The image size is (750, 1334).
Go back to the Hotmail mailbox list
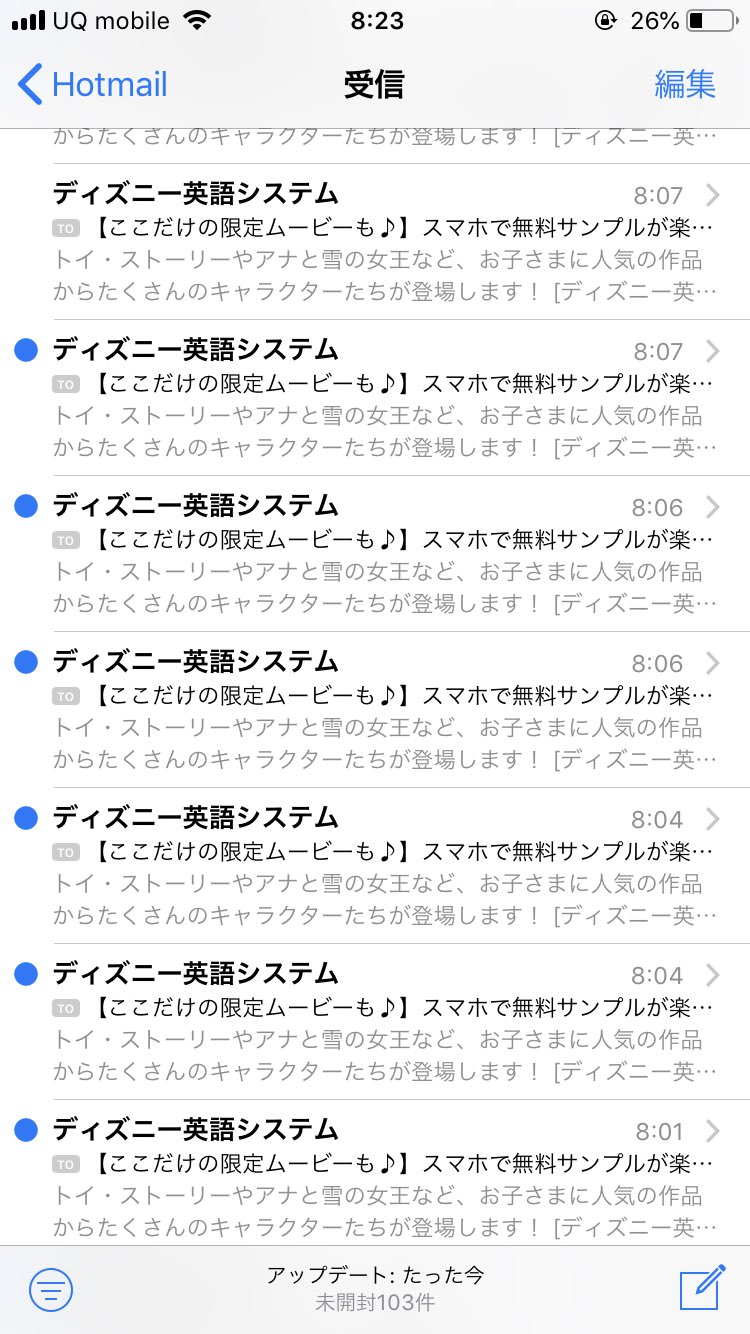click(x=93, y=85)
